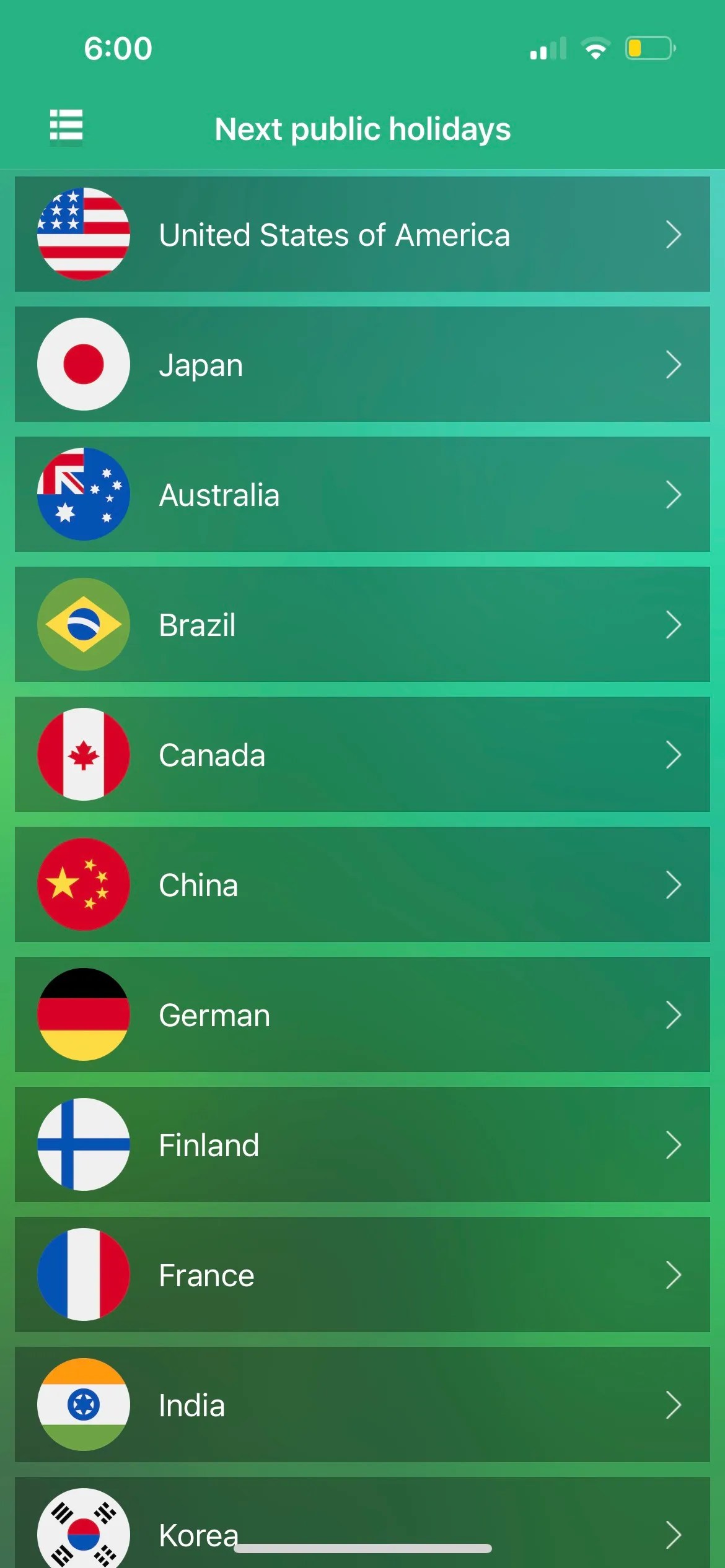The height and width of the screenshot is (1568, 725).
Task: Select the Japan row
Action: [362, 364]
